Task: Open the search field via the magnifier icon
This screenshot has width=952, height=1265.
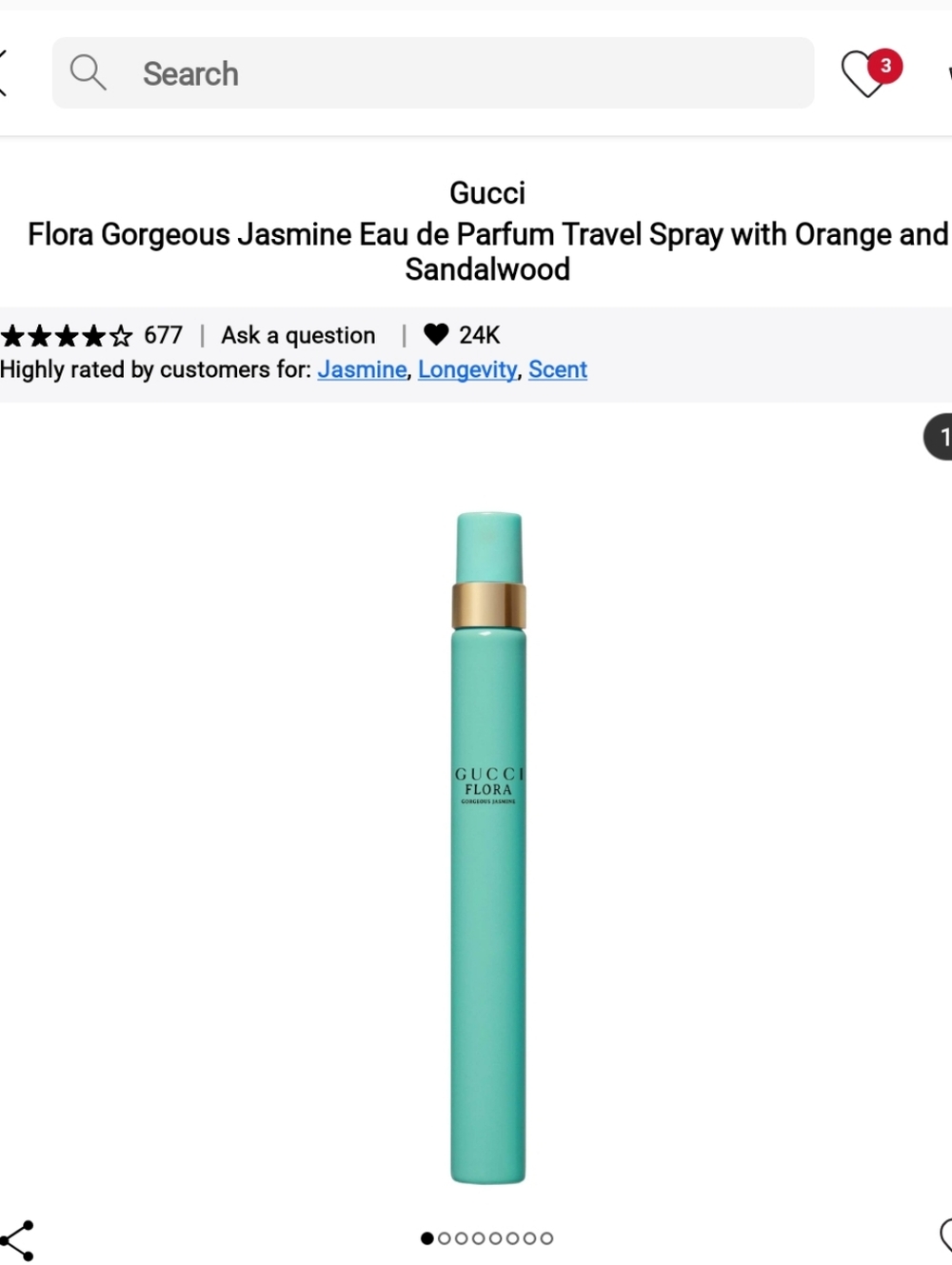Action: pyautogui.click(x=87, y=72)
